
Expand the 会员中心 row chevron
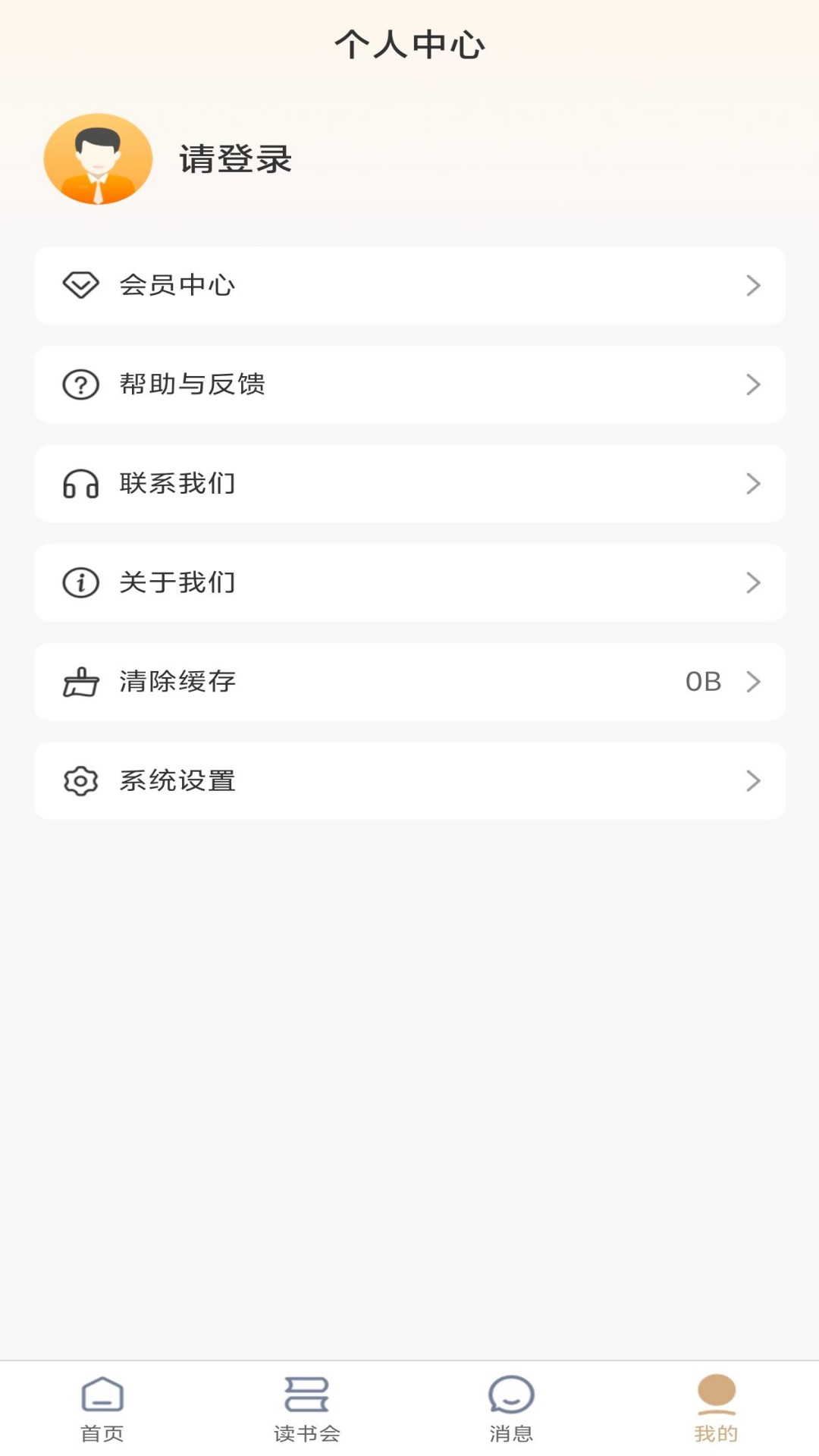coord(753,285)
